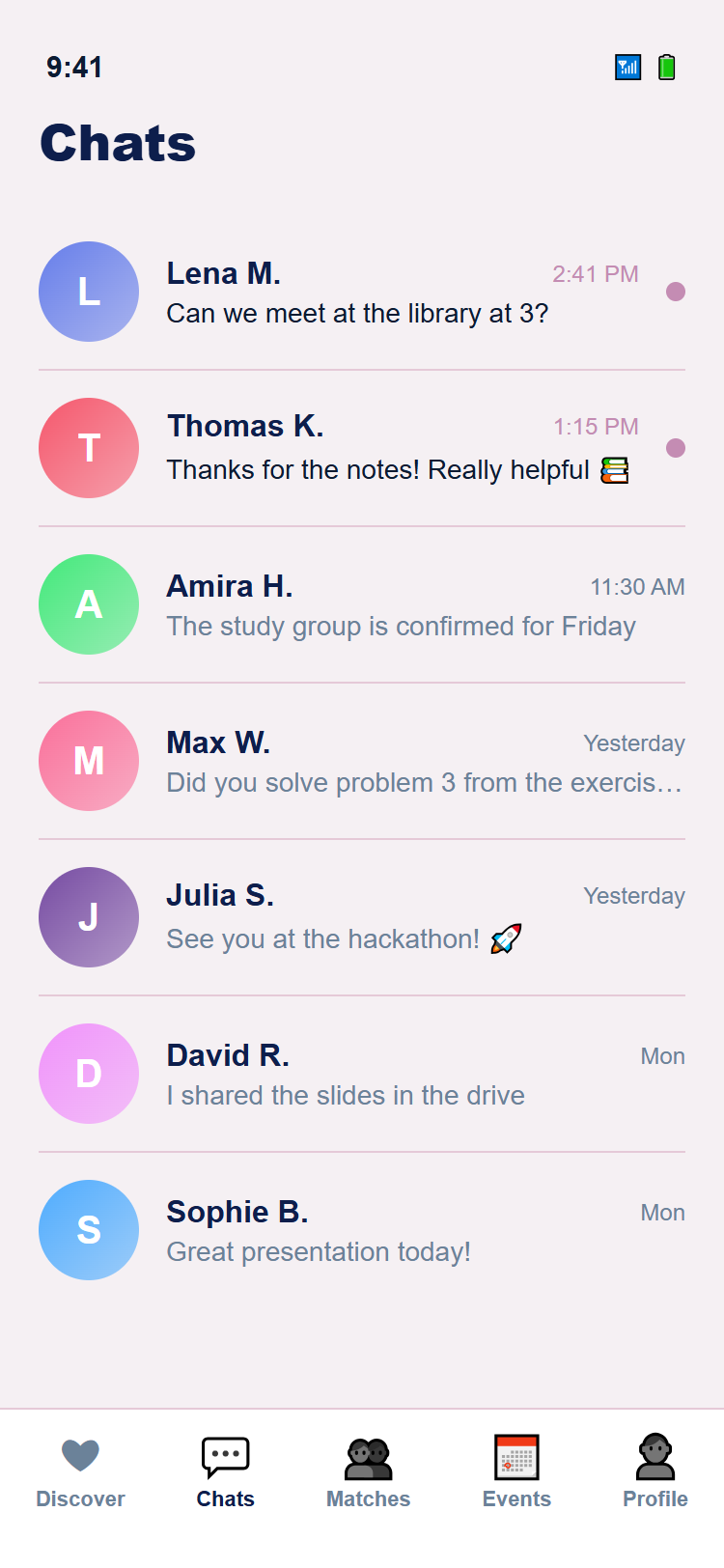
Task: Tap the cellular signal icon in status bar
Action: coord(627,68)
